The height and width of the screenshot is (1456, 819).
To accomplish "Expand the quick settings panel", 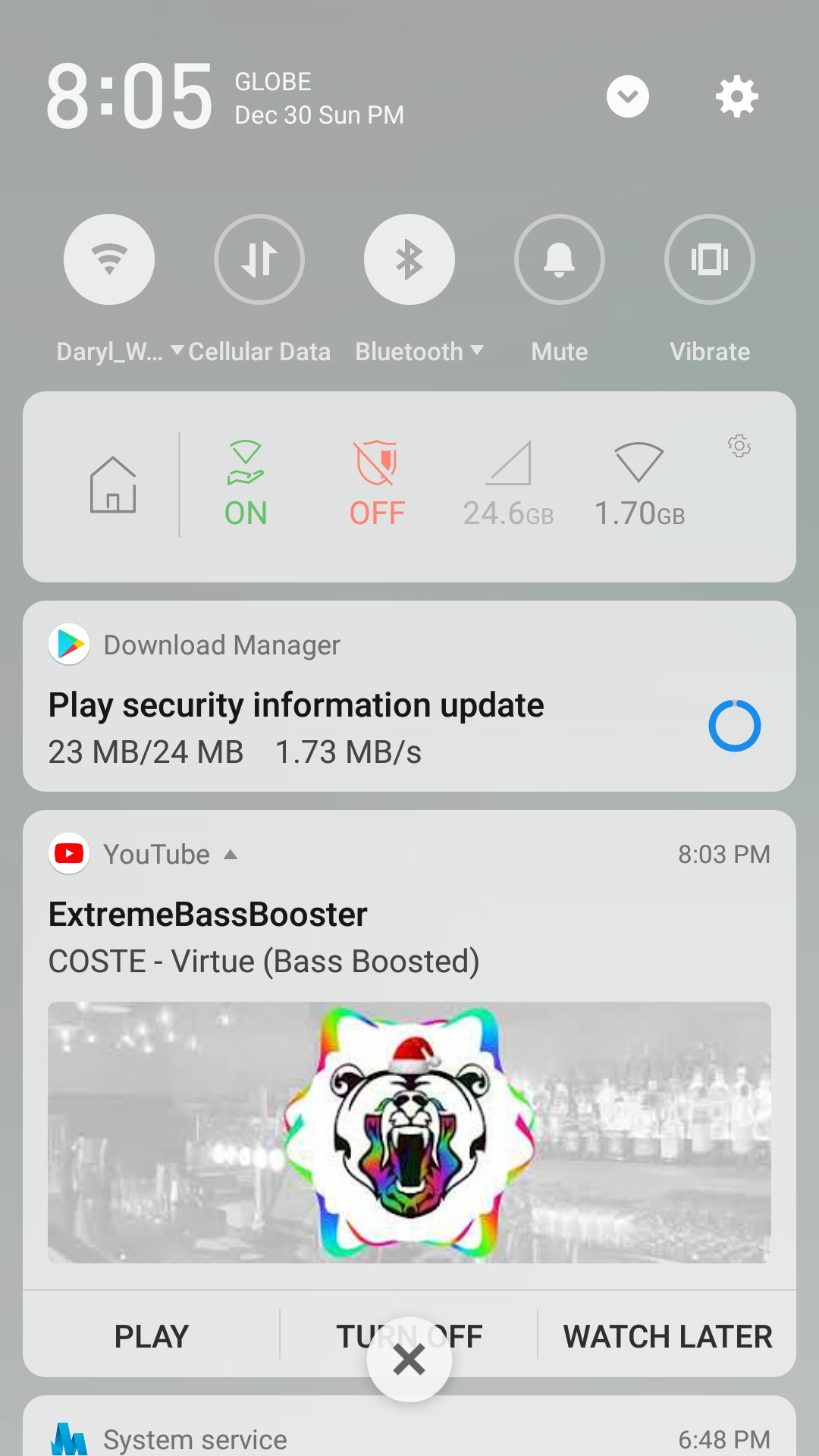I will click(x=627, y=96).
